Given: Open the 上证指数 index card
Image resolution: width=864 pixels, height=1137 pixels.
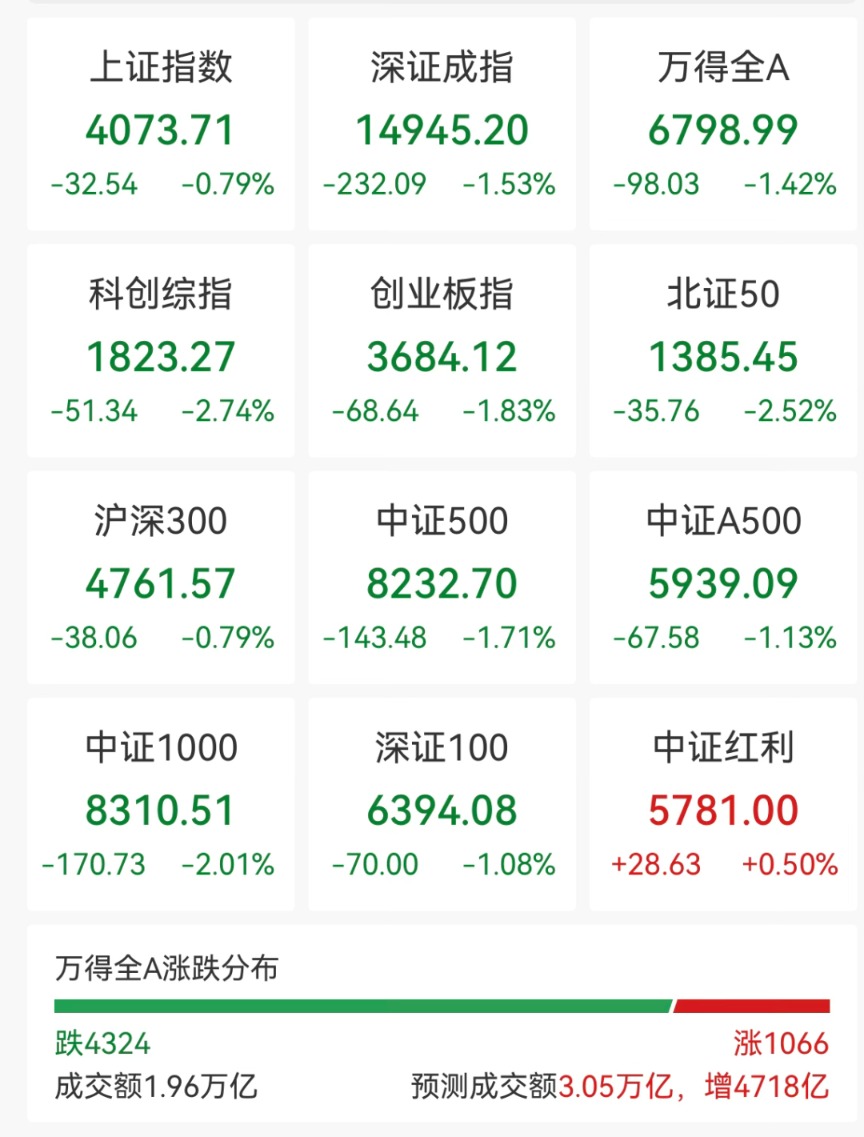Looking at the screenshot, I should [160, 120].
